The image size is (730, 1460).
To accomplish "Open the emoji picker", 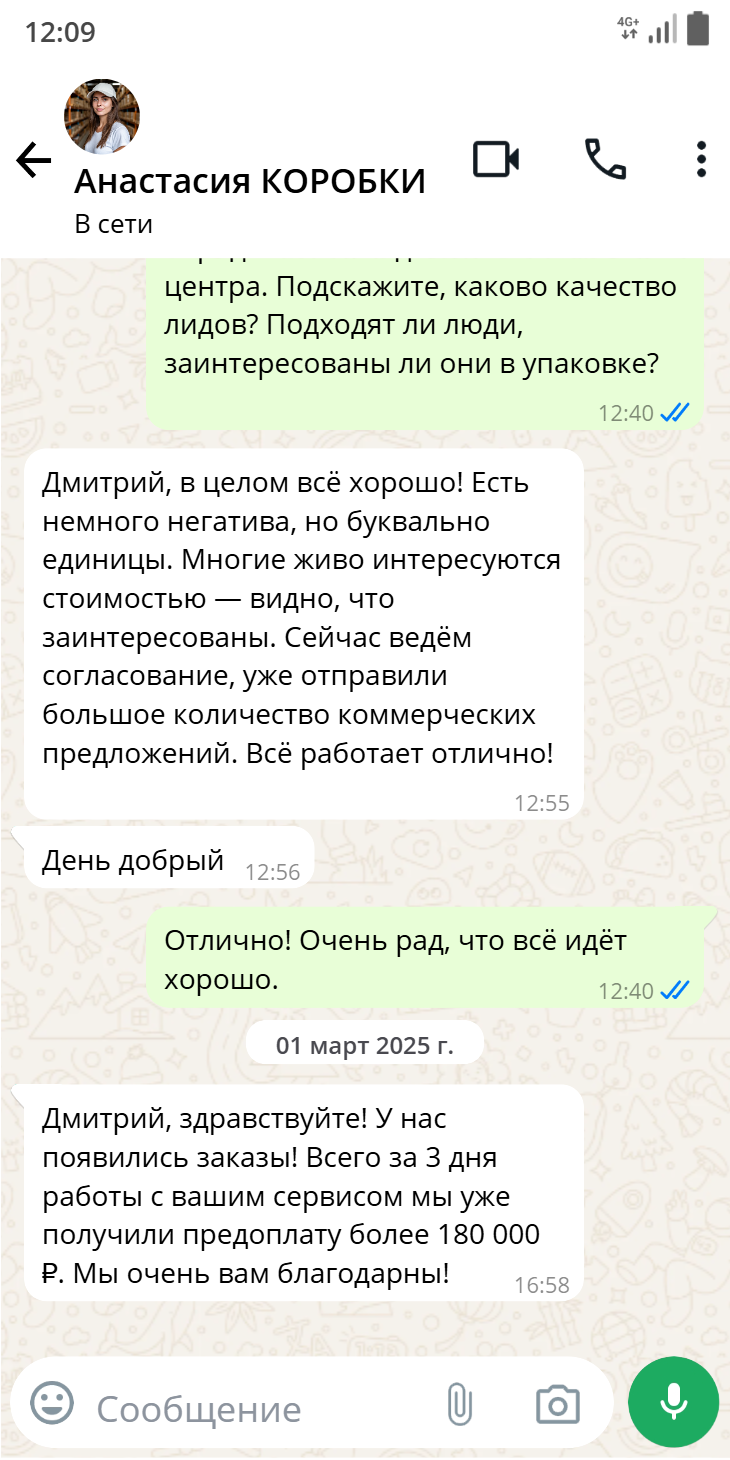I will coord(52,1403).
